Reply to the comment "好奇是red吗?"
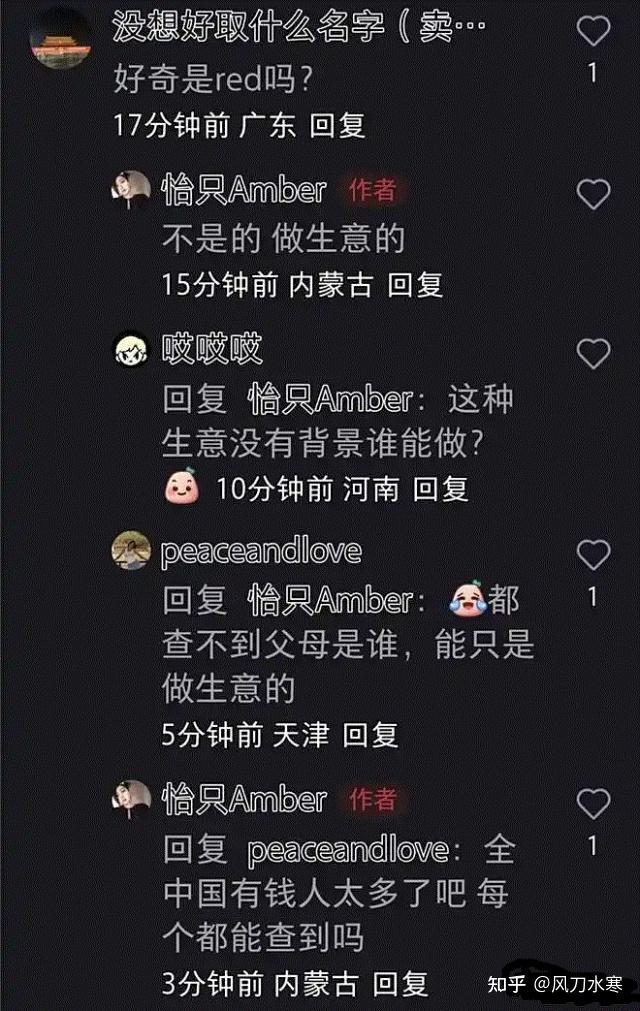This screenshot has width=640, height=1011. coord(337,125)
